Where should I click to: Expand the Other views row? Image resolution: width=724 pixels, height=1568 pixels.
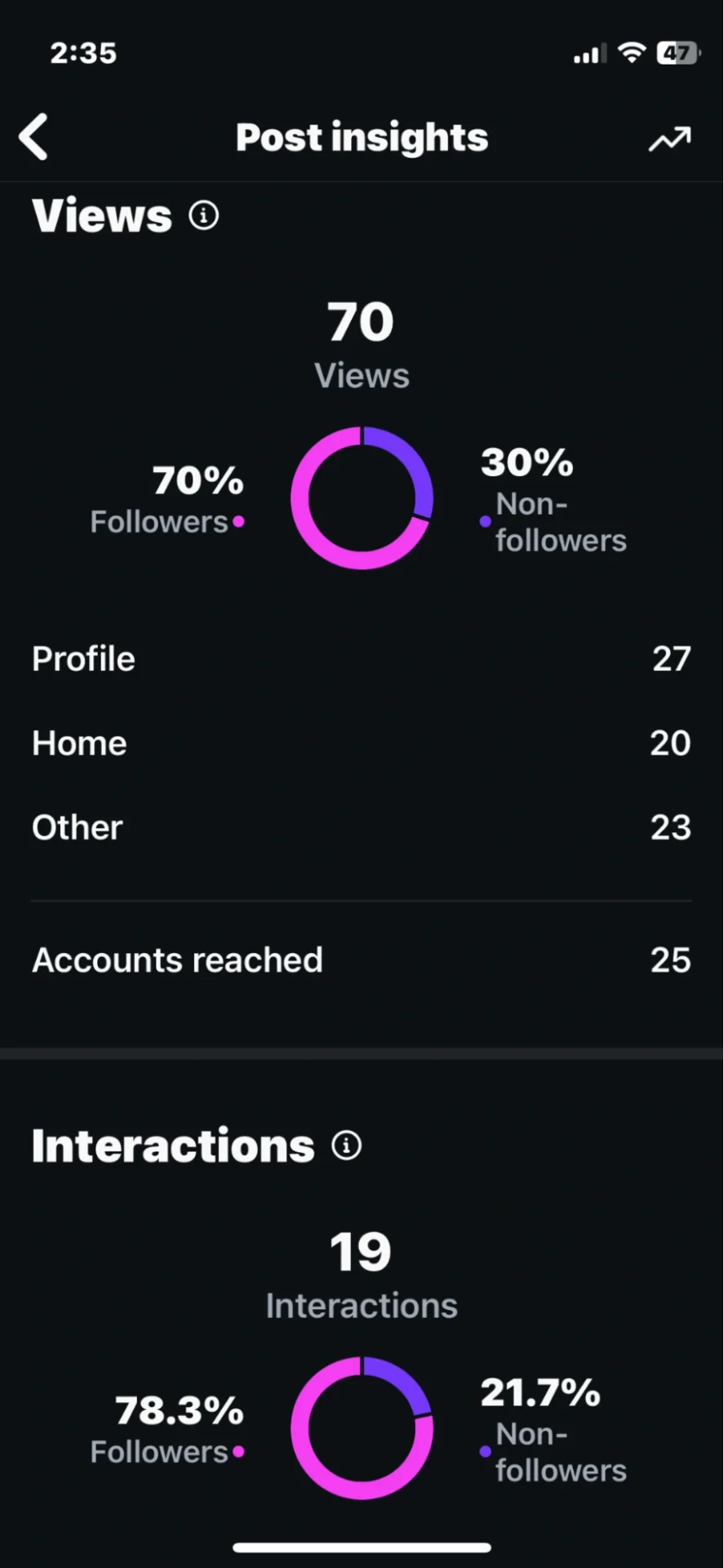[362, 827]
